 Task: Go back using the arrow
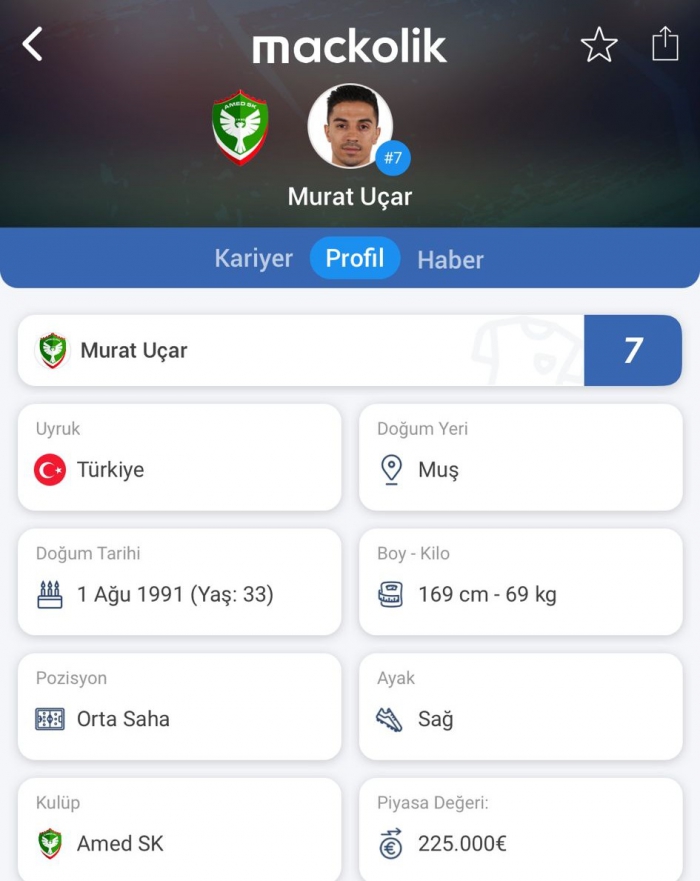tap(33, 44)
